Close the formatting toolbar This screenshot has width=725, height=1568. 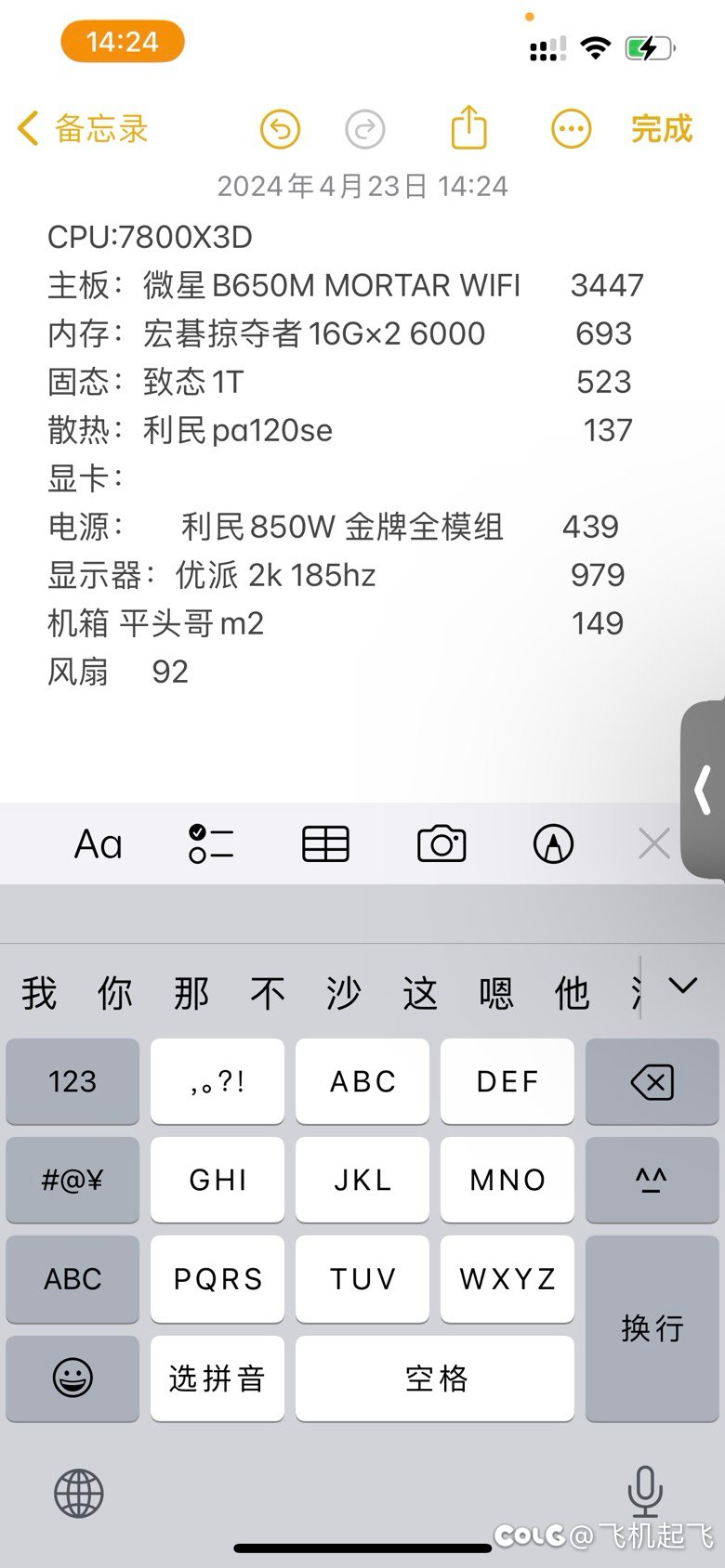point(654,844)
